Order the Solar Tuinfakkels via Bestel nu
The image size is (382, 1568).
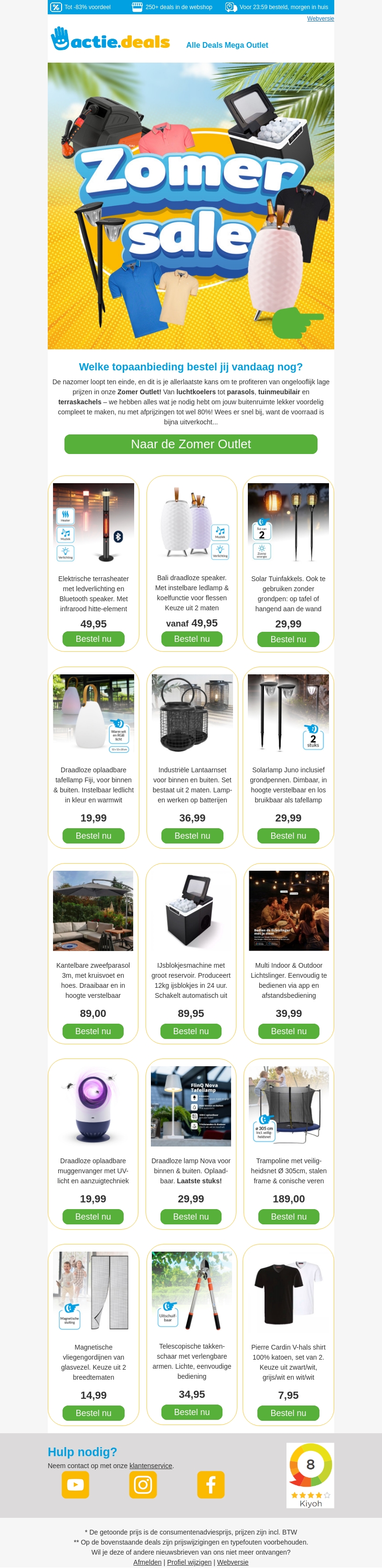tap(288, 639)
